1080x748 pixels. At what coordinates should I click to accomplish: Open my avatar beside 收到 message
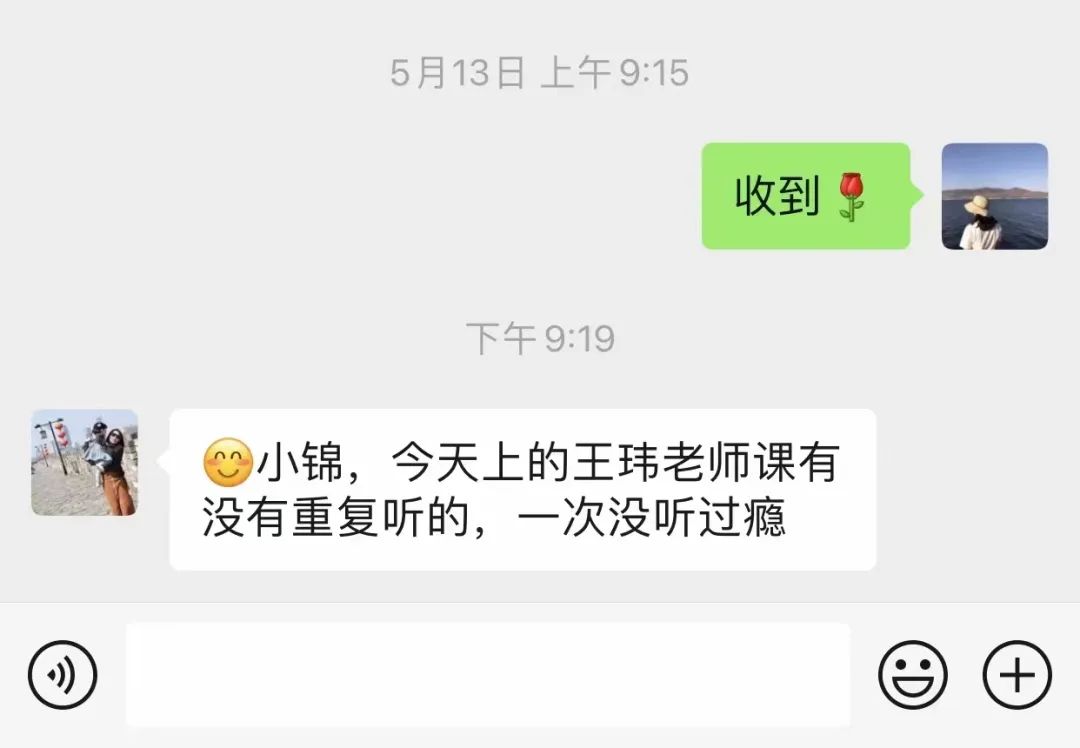(994, 196)
